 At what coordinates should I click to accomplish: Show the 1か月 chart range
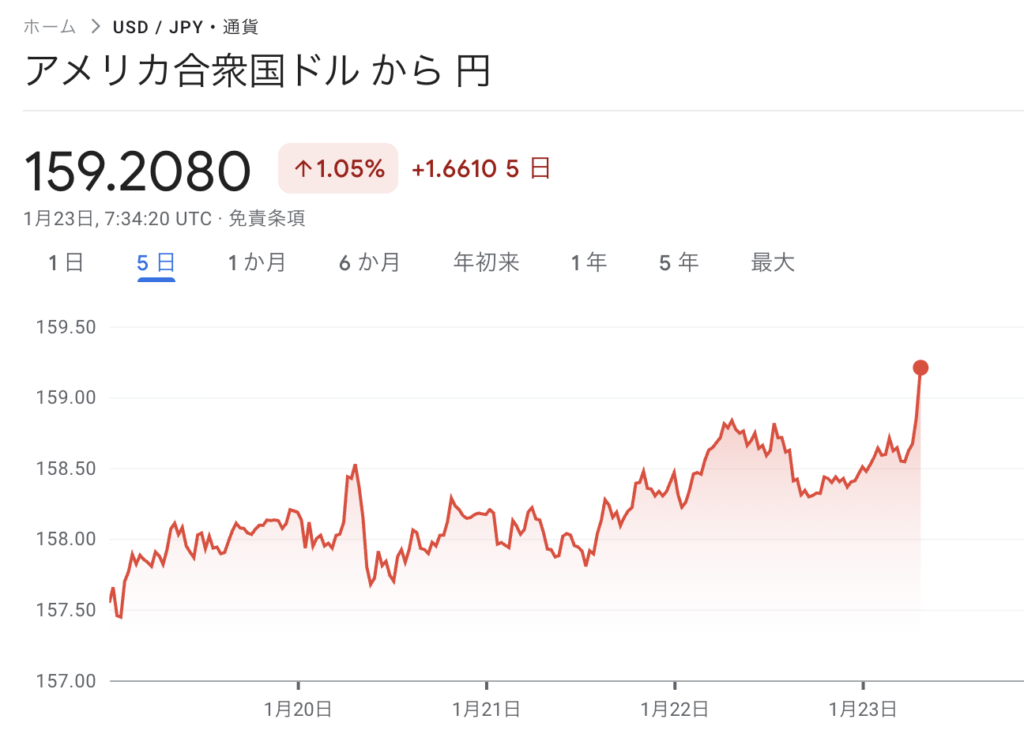[257, 263]
